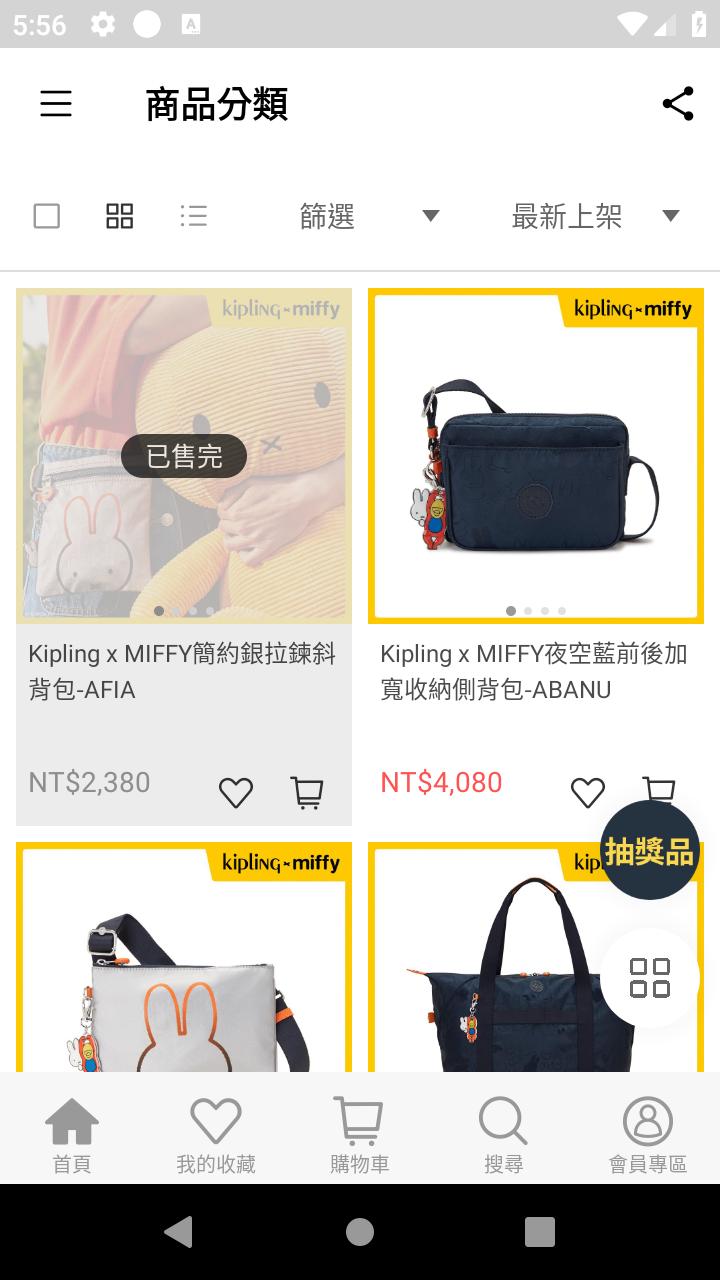This screenshot has height=1280, width=720.
Task: Open the 購物車 cart tab
Action: (x=360, y=1134)
